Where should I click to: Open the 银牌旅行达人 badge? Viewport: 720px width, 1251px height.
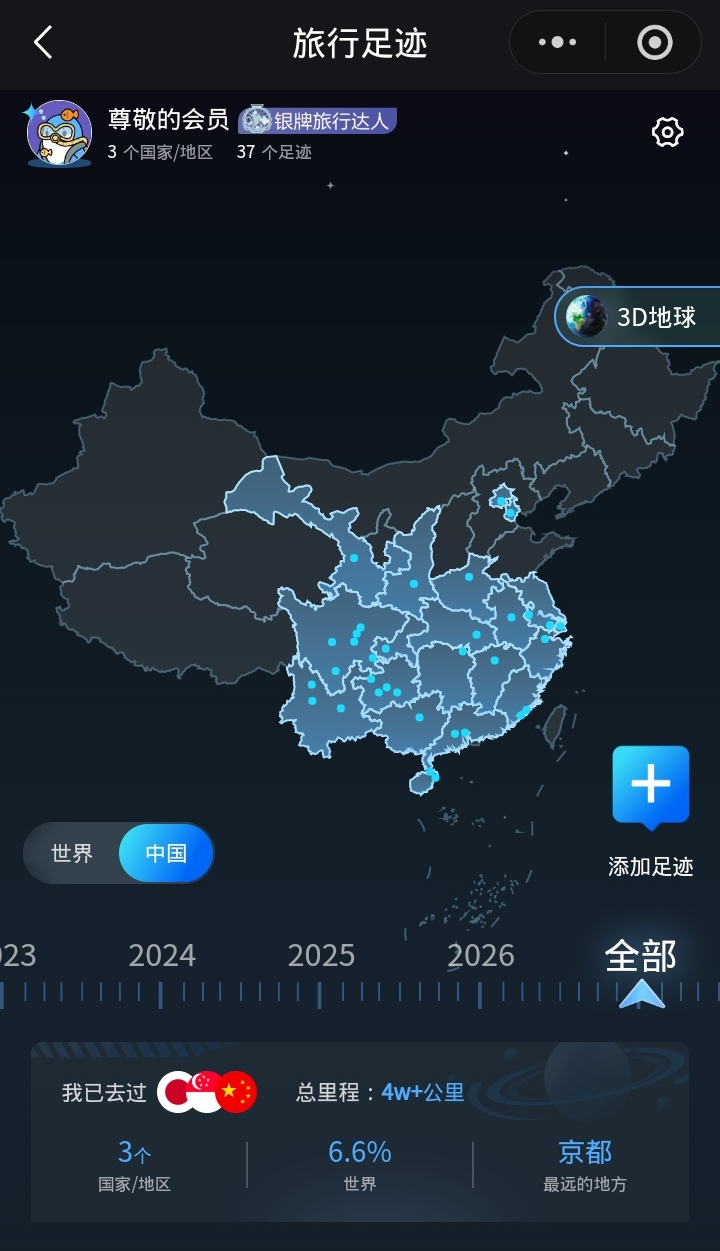[319, 121]
